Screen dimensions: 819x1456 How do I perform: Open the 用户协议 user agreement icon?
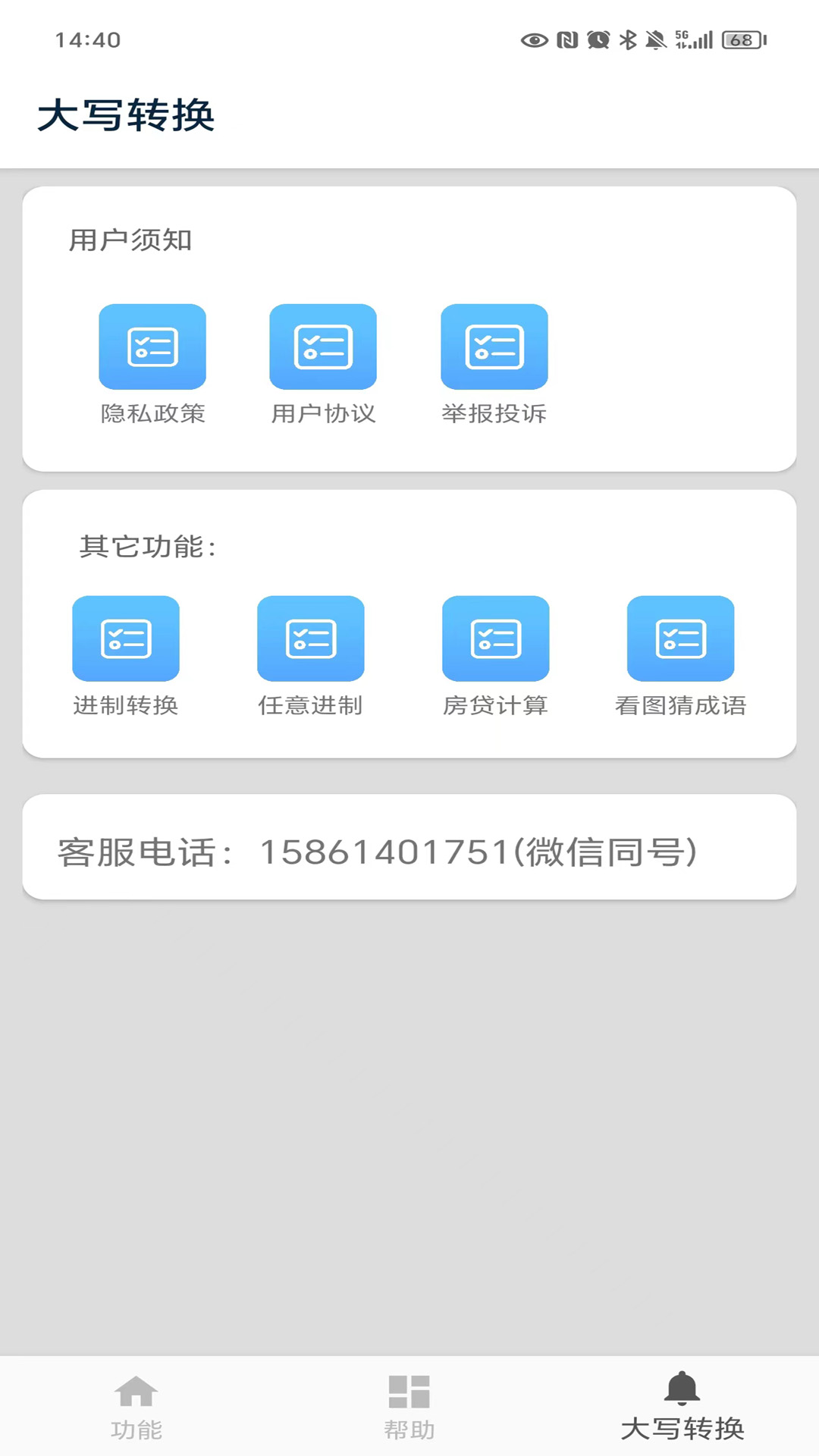pyautogui.click(x=324, y=347)
